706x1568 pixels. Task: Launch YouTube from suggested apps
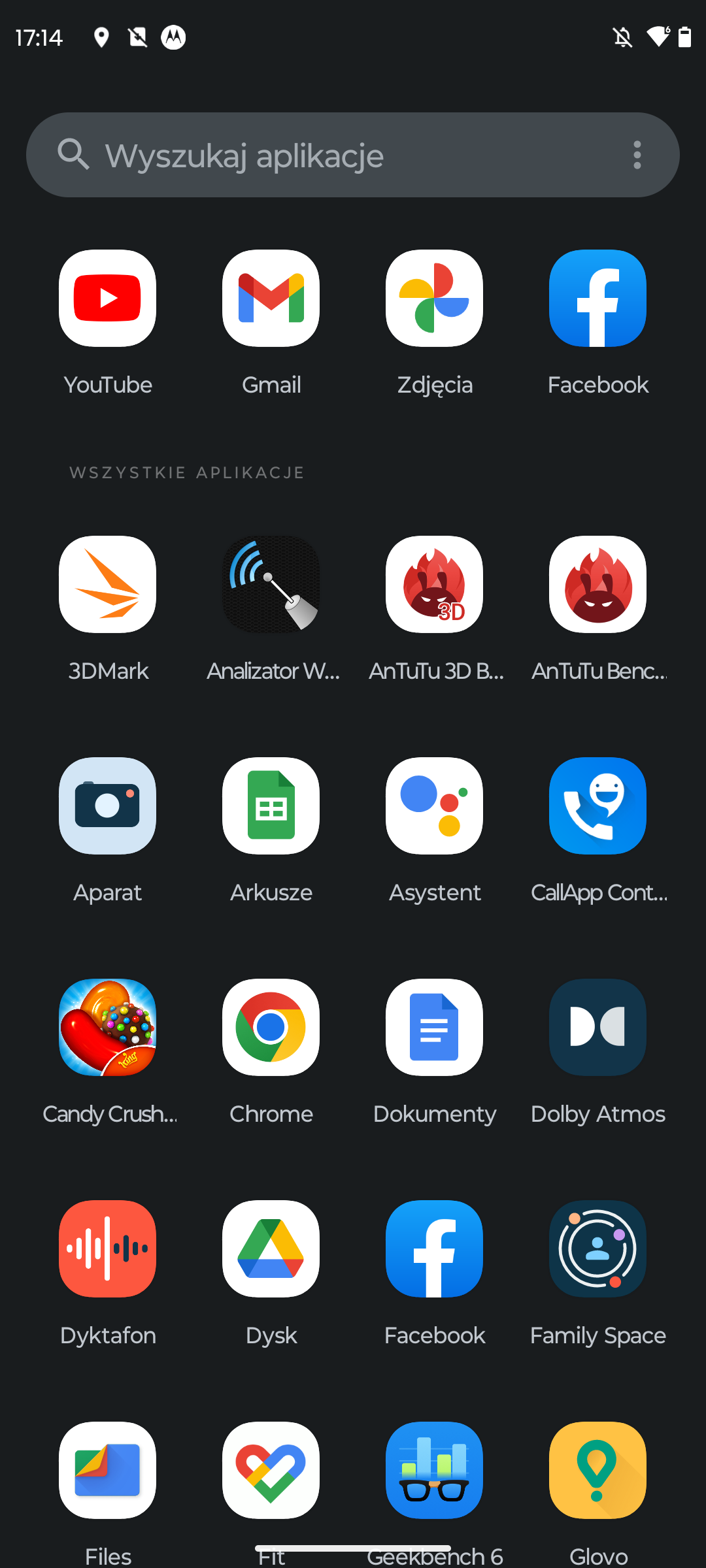(x=108, y=299)
